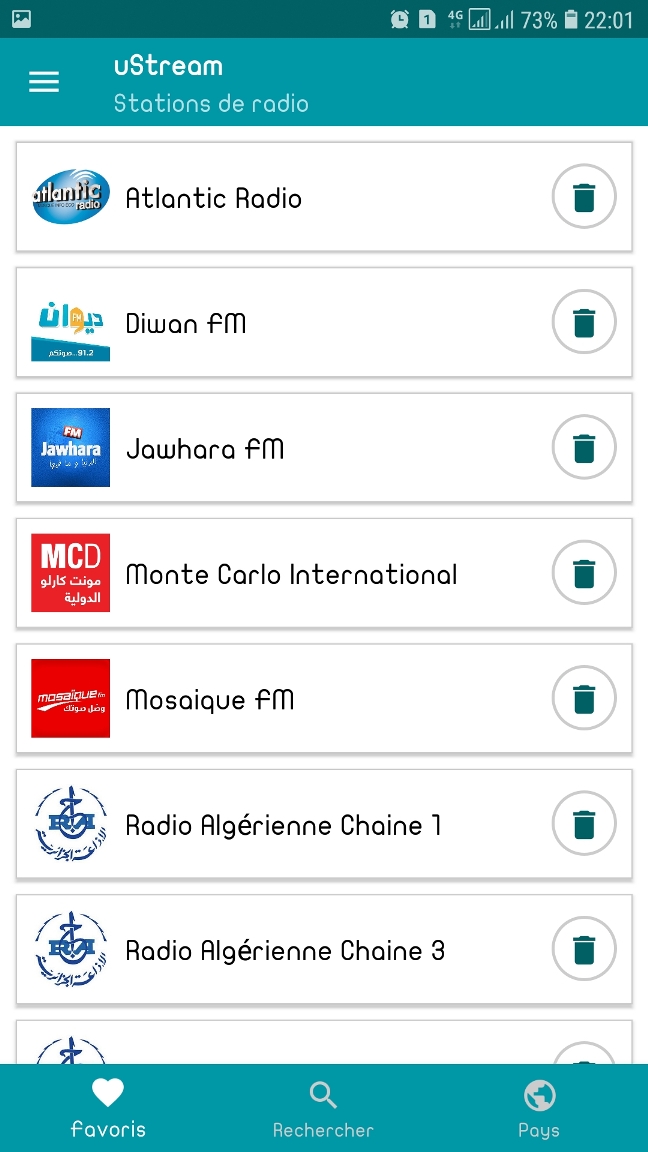Tap the trash icon for Jawhara FM
Viewport: 648px width, 1152px height.
tap(584, 448)
